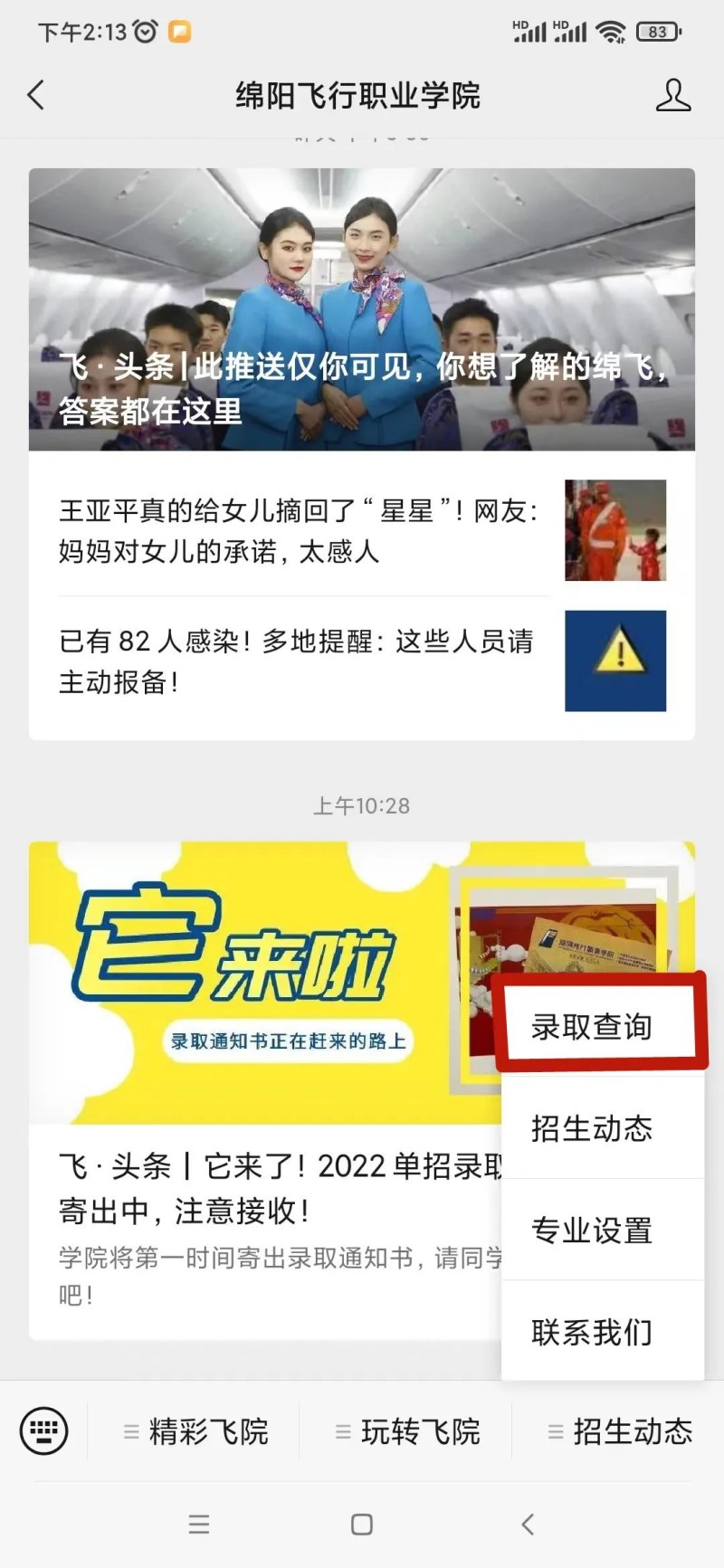
Task: Open the system recent apps view
Action: pos(199,1525)
